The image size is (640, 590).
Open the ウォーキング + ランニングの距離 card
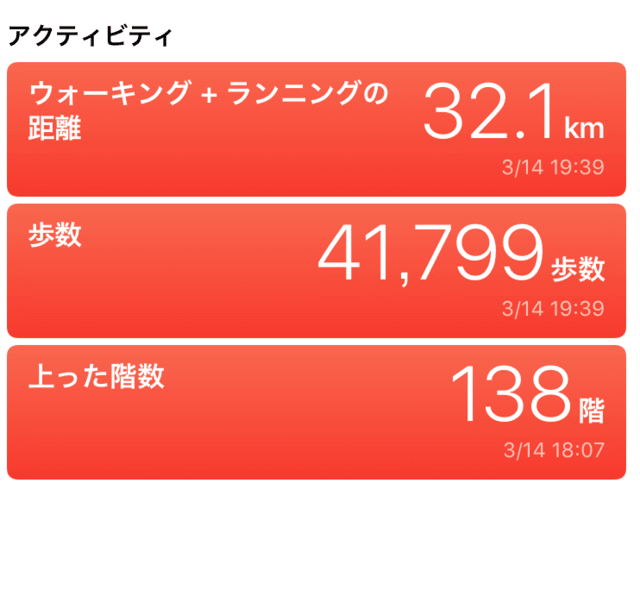[316, 129]
